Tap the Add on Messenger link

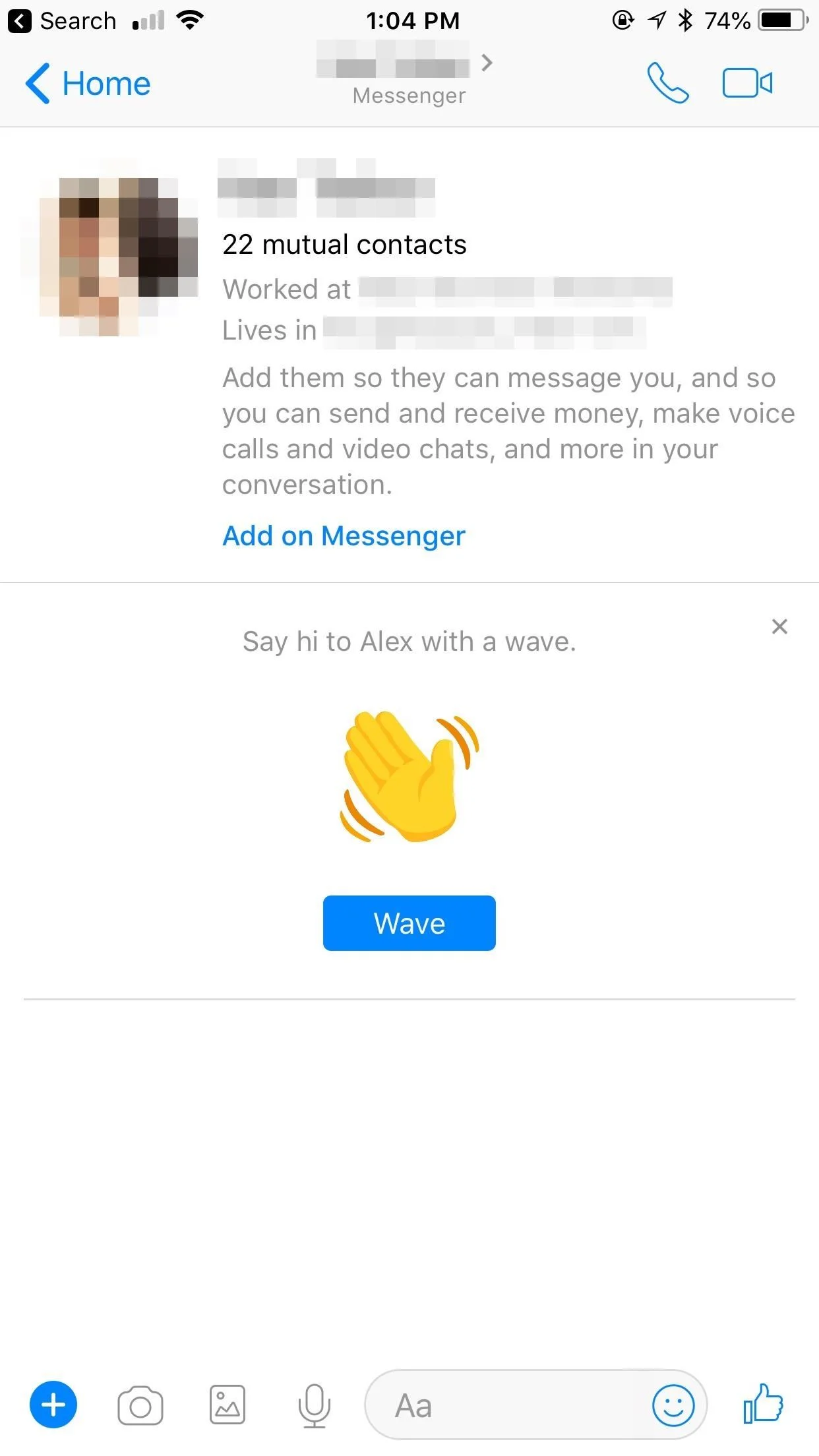[344, 536]
